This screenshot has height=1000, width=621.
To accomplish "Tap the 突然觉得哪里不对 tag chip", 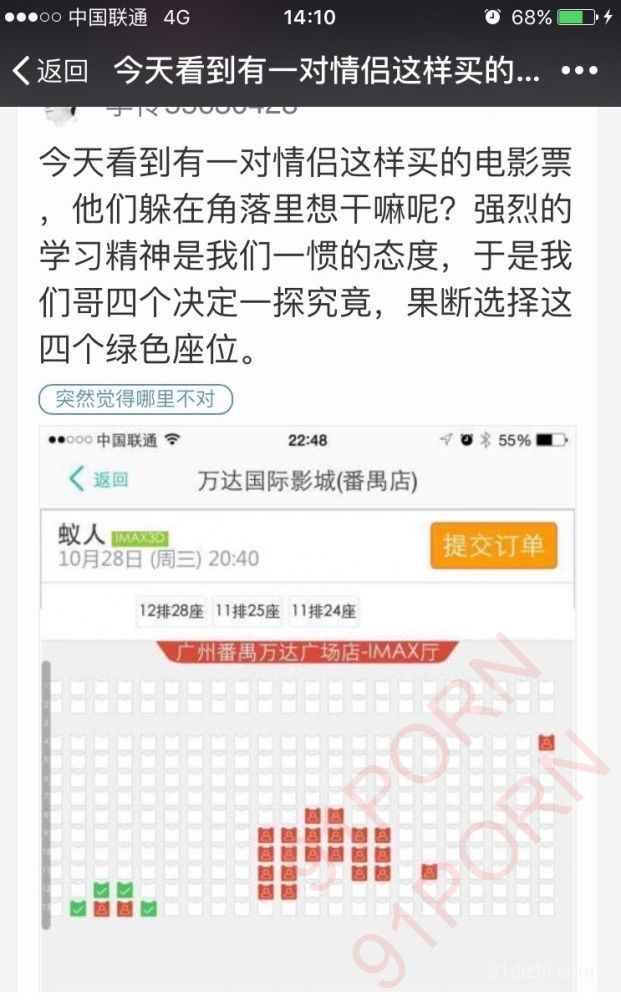I will [135, 399].
